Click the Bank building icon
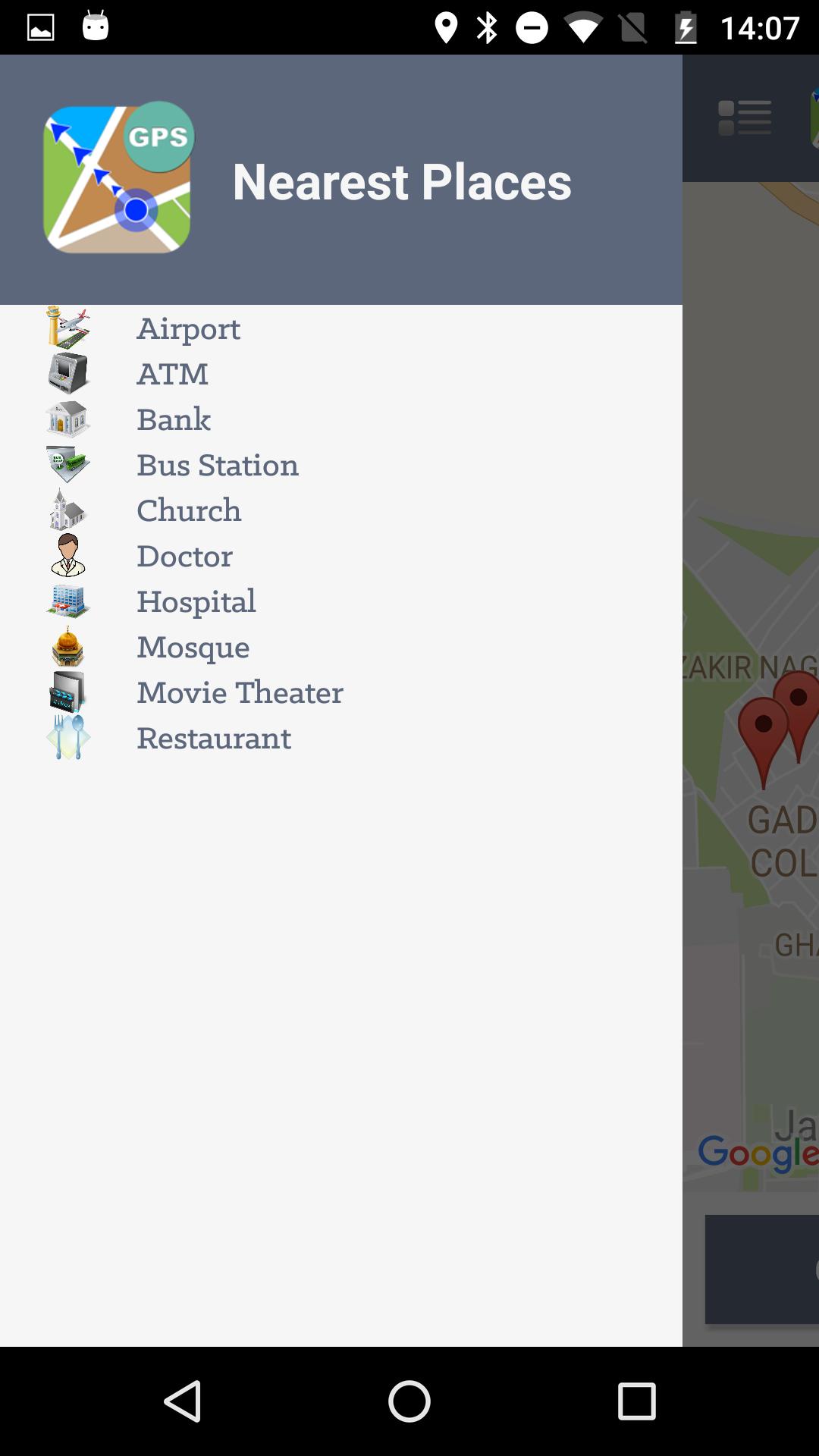The width and height of the screenshot is (819, 1456). click(69, 419)
